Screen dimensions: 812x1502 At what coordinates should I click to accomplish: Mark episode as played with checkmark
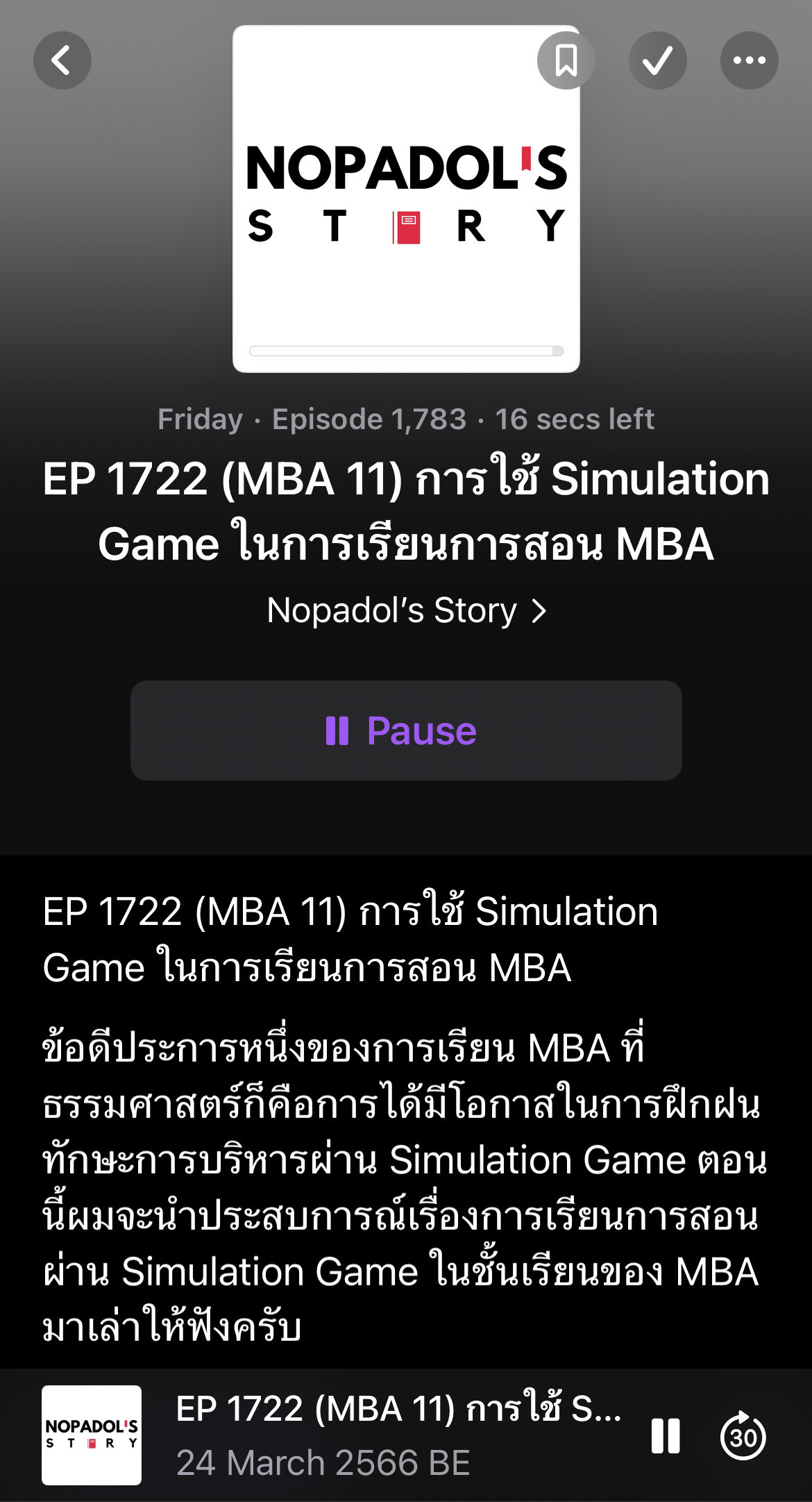click(657, 60)
